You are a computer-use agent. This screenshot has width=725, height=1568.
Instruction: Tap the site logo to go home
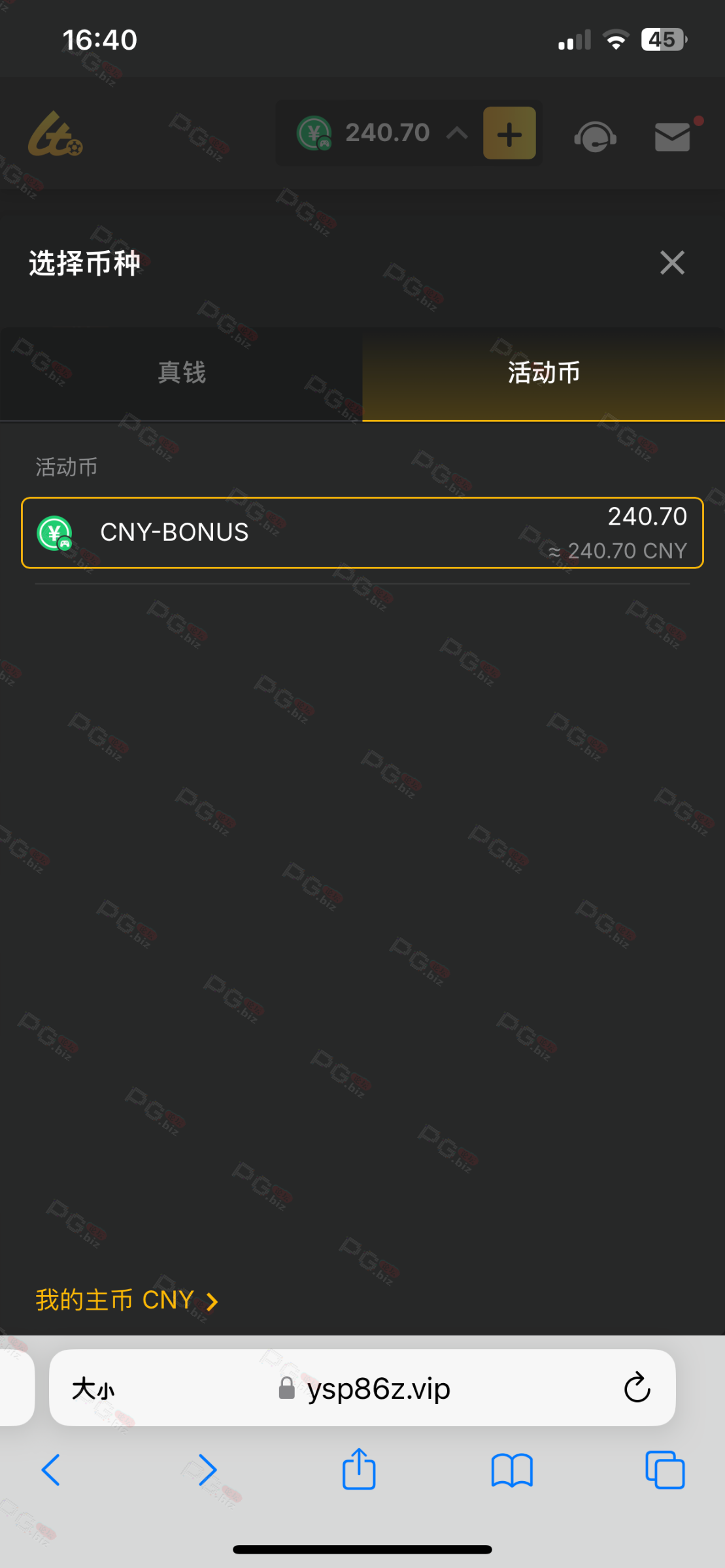coord(55,135)
